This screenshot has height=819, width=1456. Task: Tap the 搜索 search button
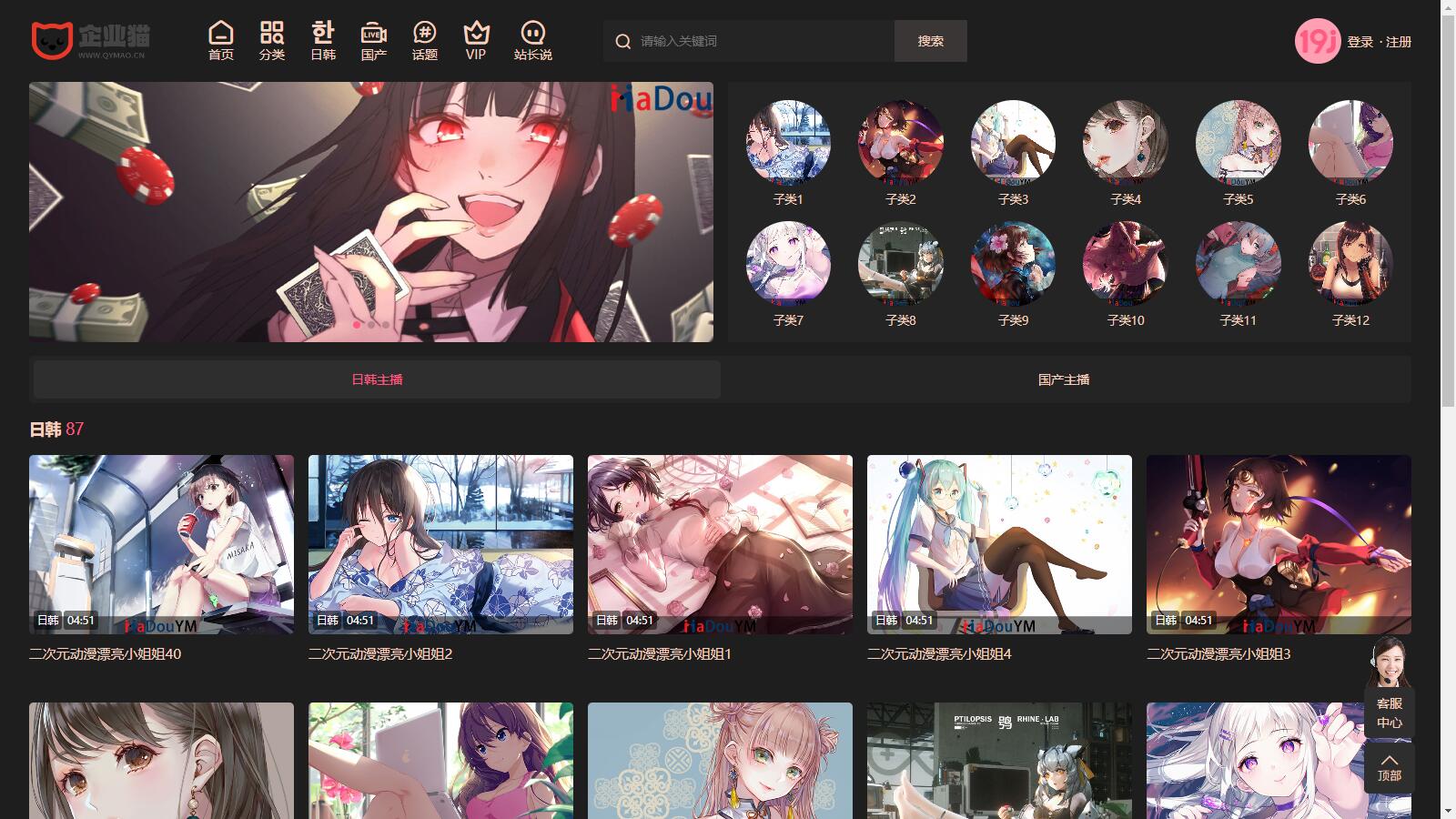click(x=930, y=41)
